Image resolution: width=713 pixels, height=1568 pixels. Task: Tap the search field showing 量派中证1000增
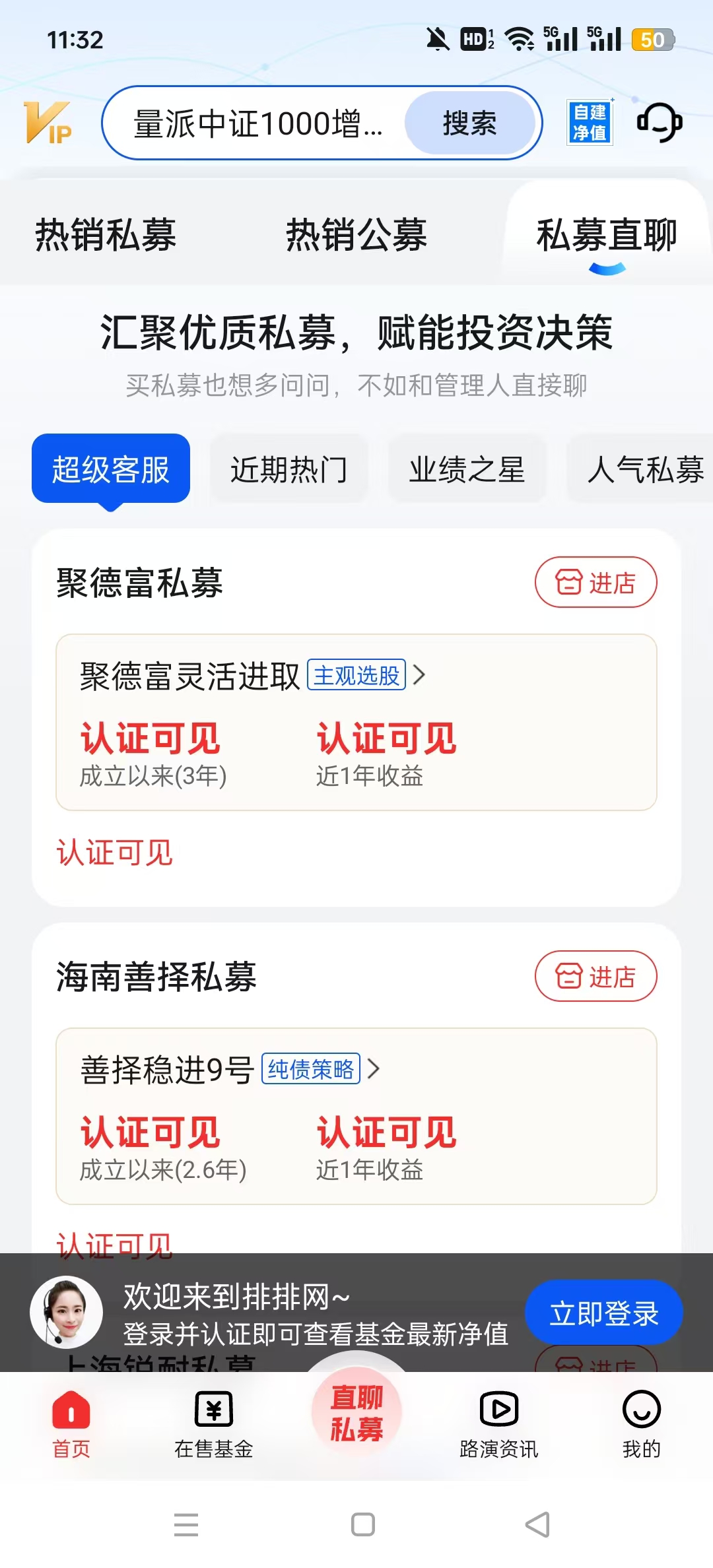(x=257, y=123)
